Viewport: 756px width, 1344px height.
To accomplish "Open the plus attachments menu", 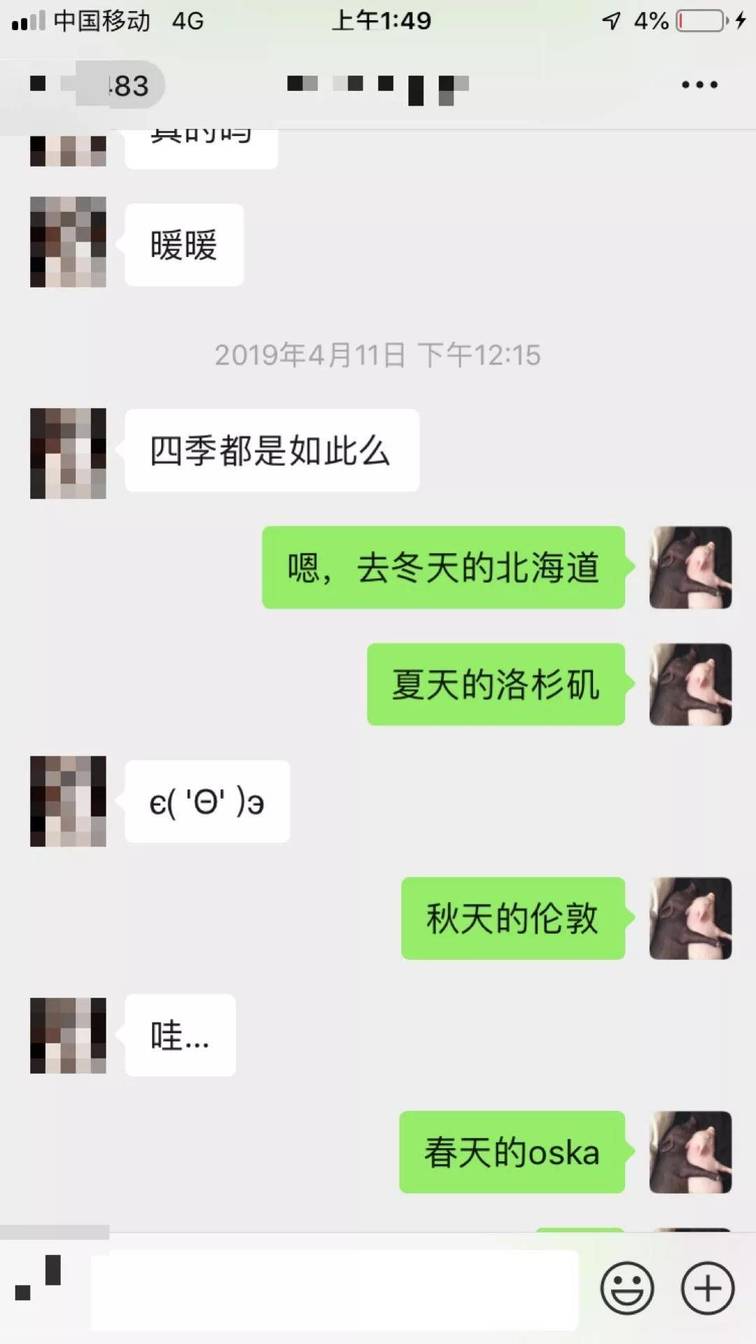I will pyautogui.click(x=707, y=1287).
